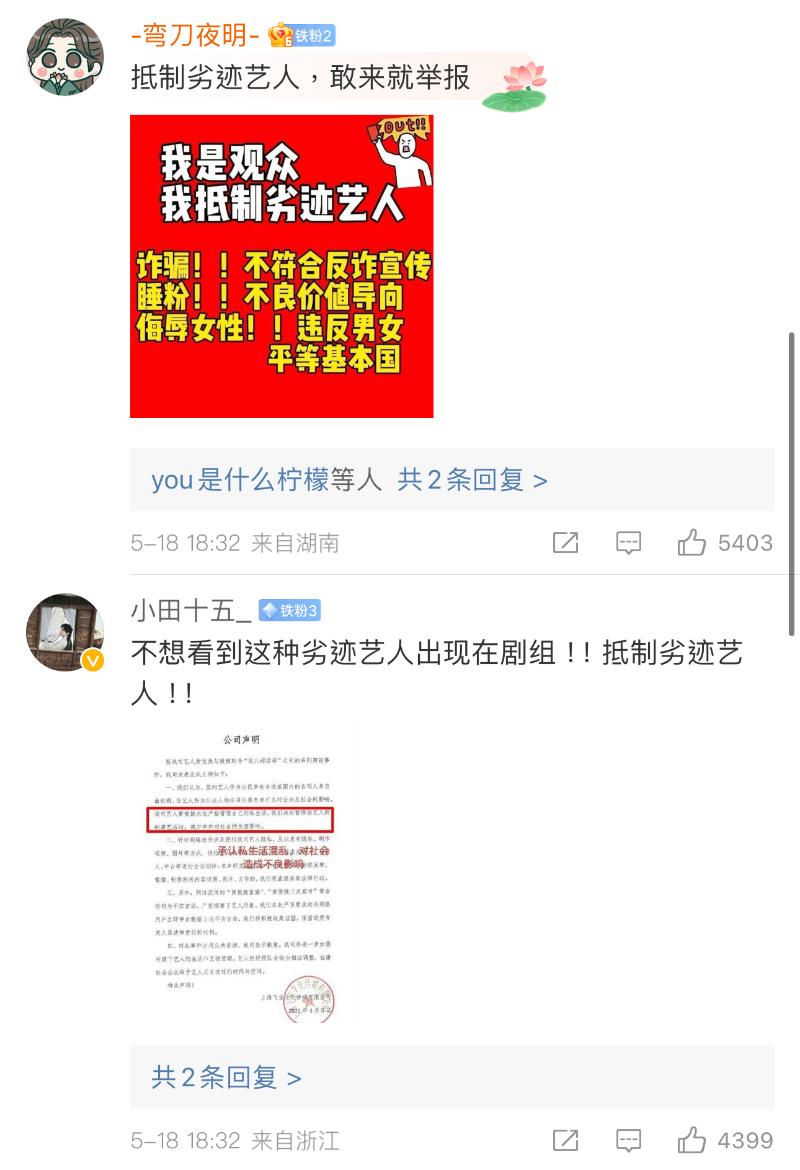Like -弯刀夜明-'s comment with 5403 likes
Screen dimensions: 800x1170
pos(692,543)
